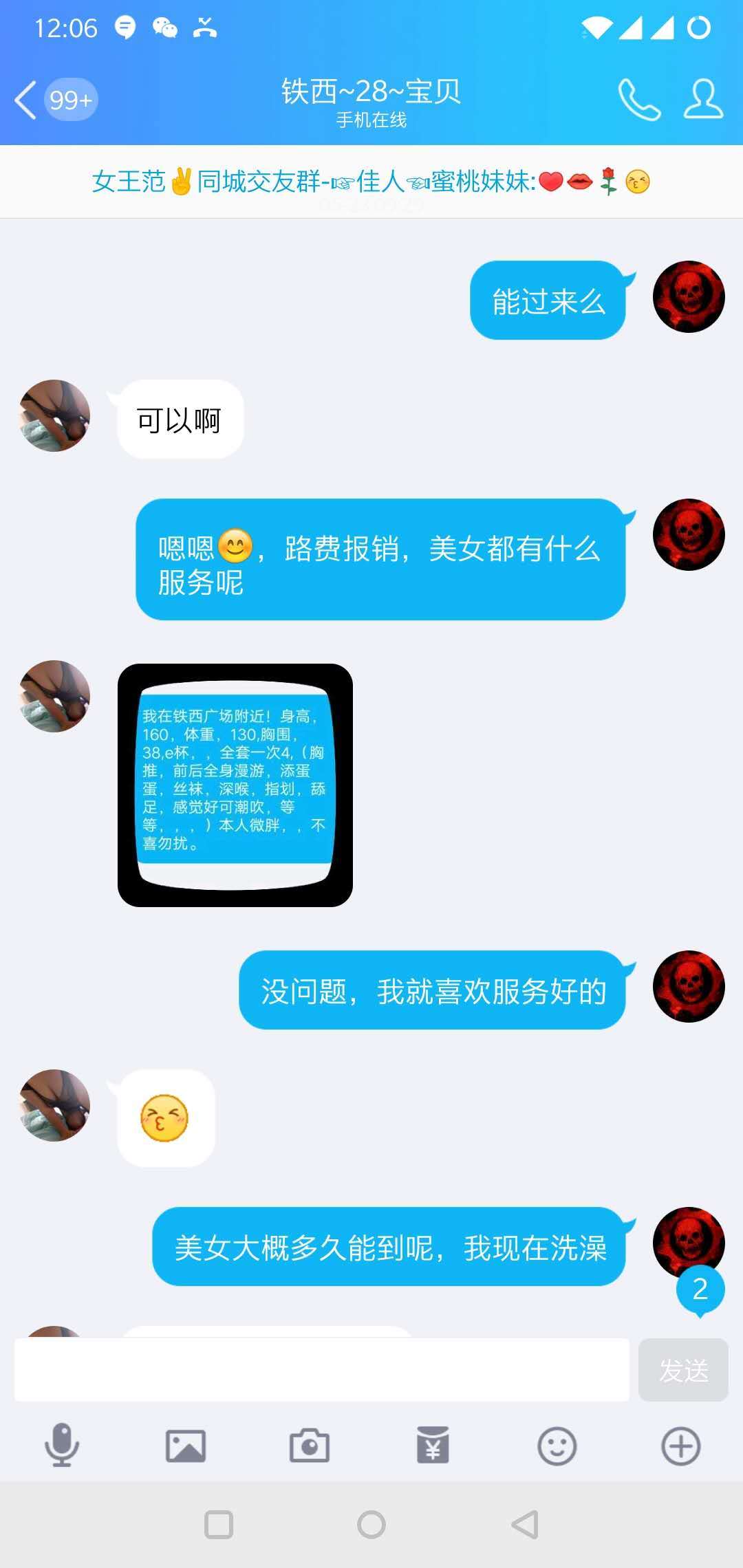Open the system recent apps view

(x=219, y=1525)
